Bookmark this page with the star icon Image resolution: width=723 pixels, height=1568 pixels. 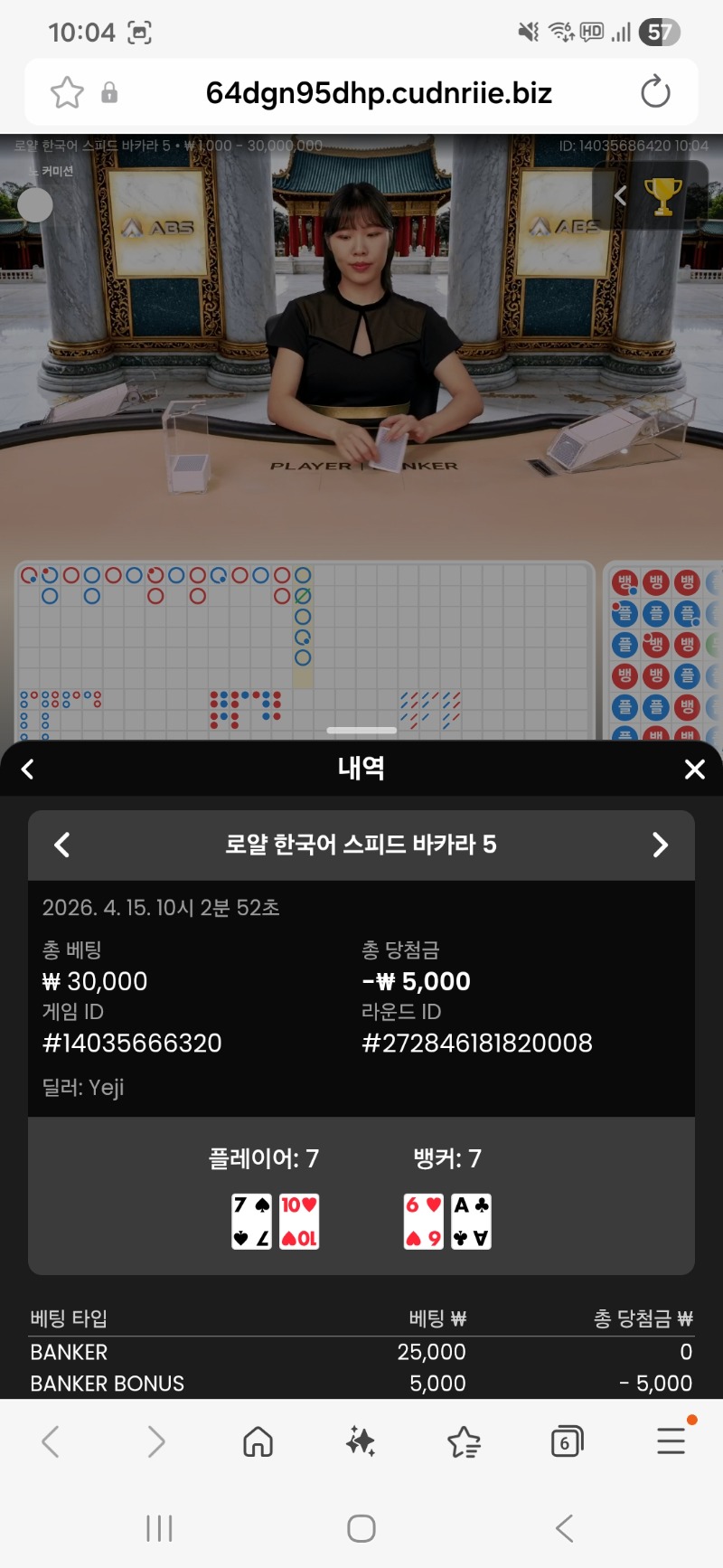click(x=67, y=92)
